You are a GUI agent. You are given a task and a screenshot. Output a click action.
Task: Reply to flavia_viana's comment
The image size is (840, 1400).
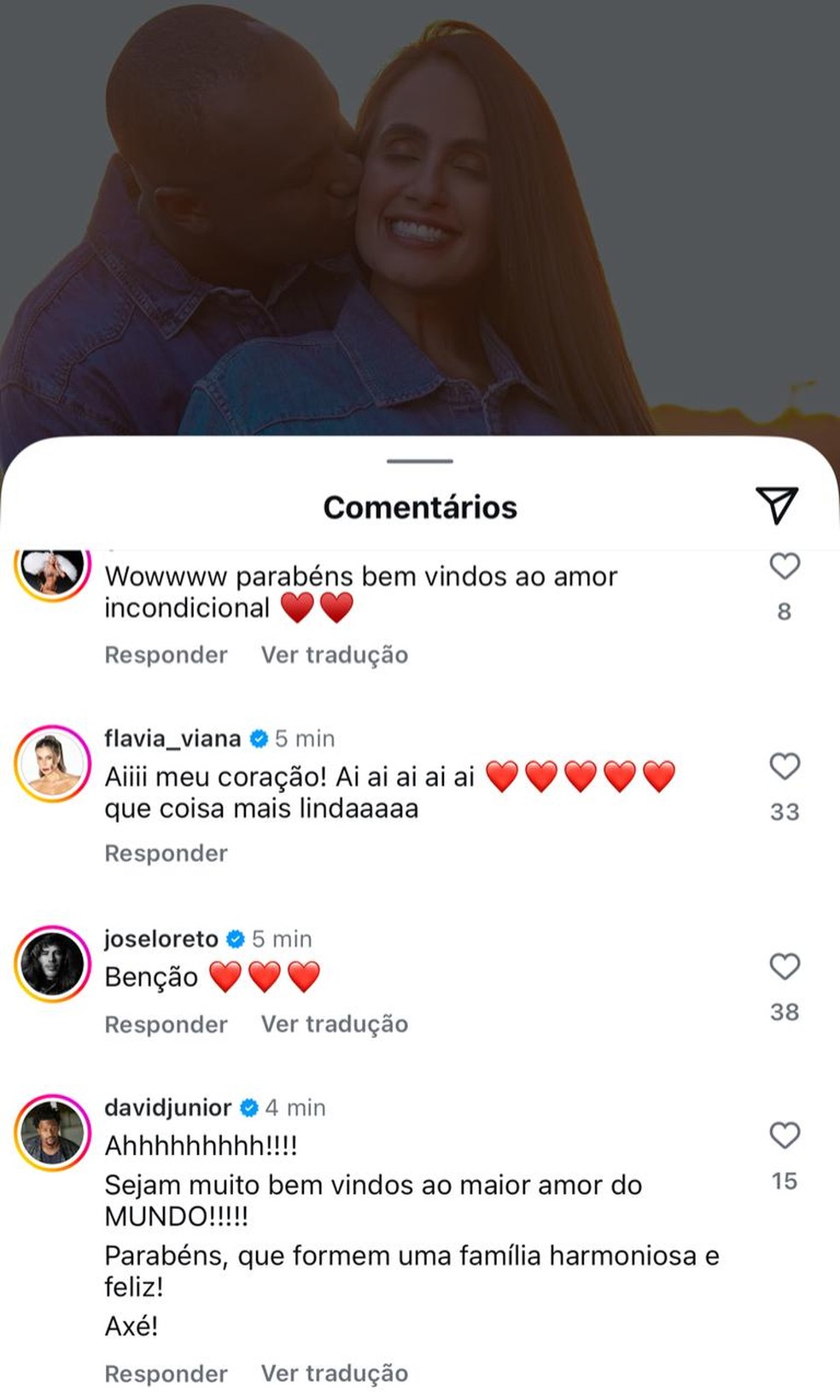pyautogui.click(x=166, y=854)
